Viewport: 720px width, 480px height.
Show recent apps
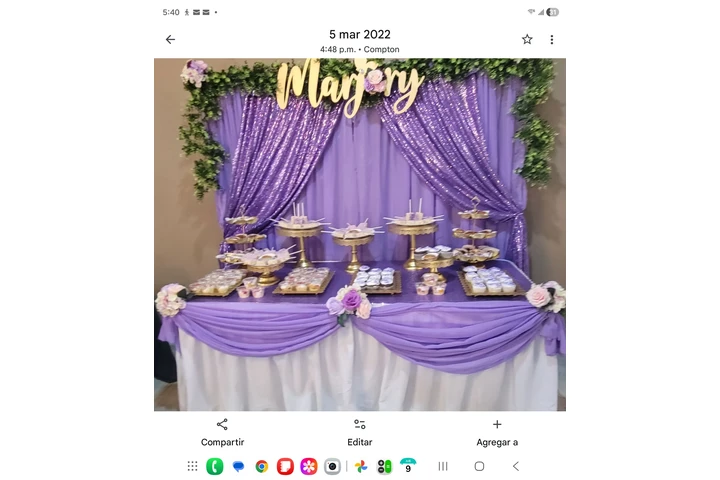[x=443, y=466]
